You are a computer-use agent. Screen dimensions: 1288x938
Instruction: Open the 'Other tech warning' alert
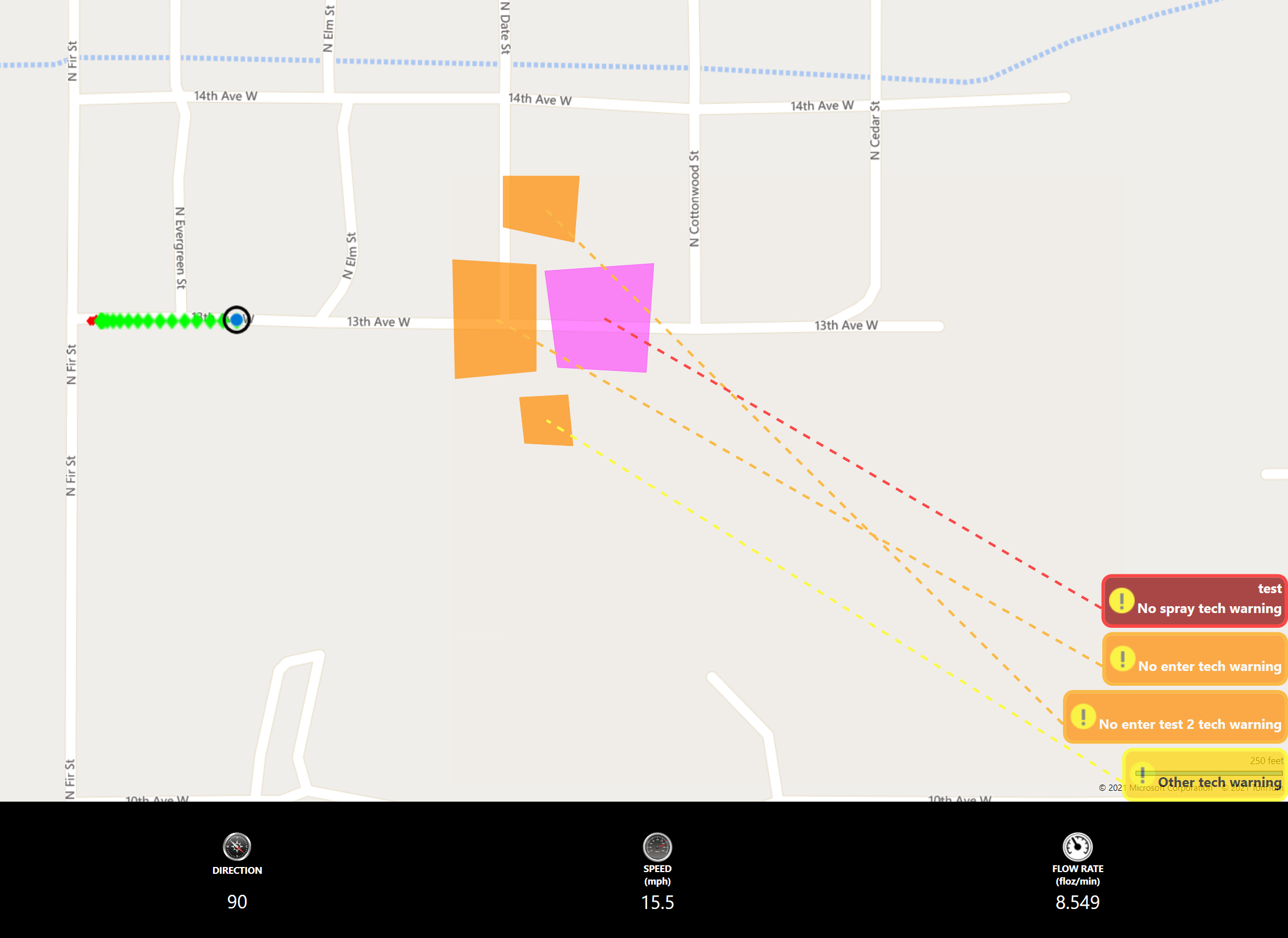tap(1204, 776)
